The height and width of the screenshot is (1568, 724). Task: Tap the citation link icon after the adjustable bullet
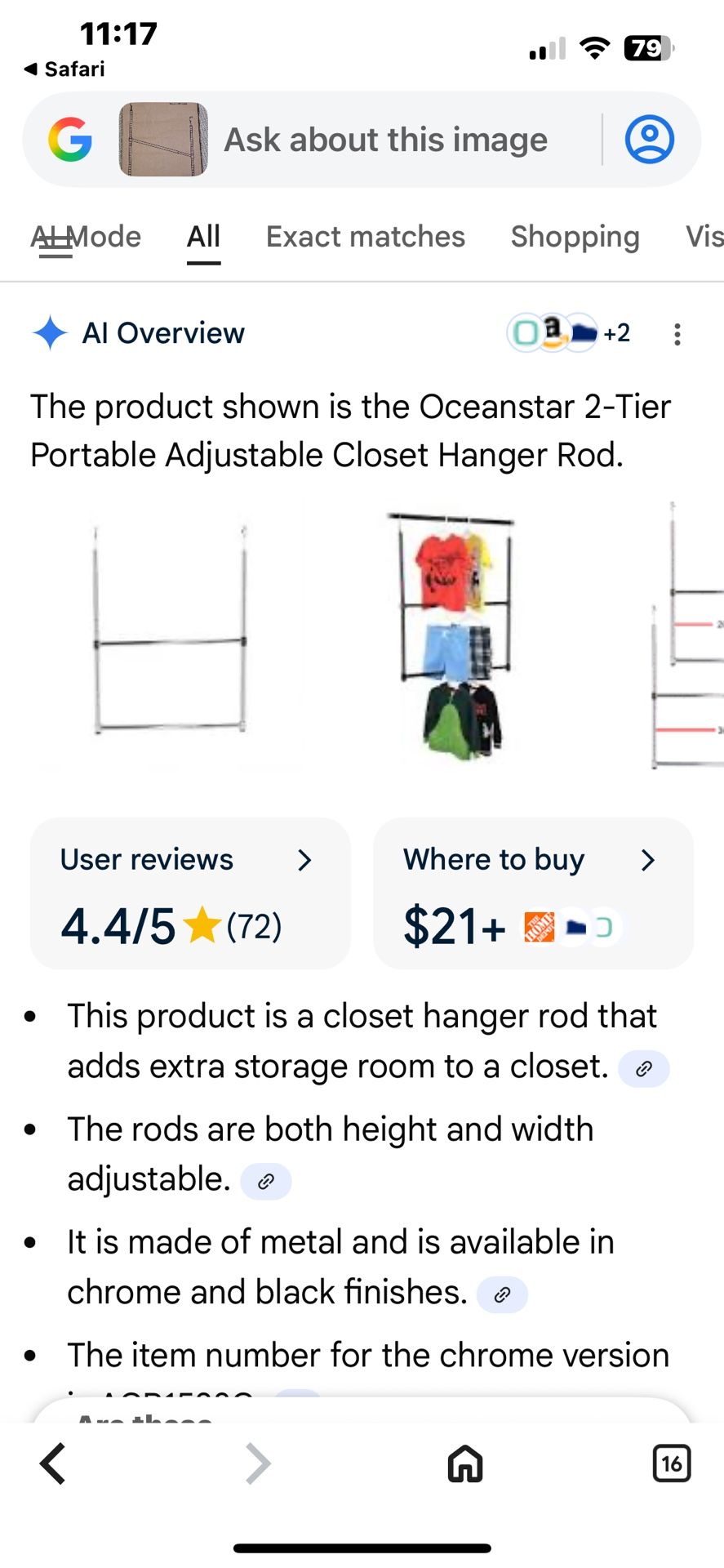point(267,1180)
